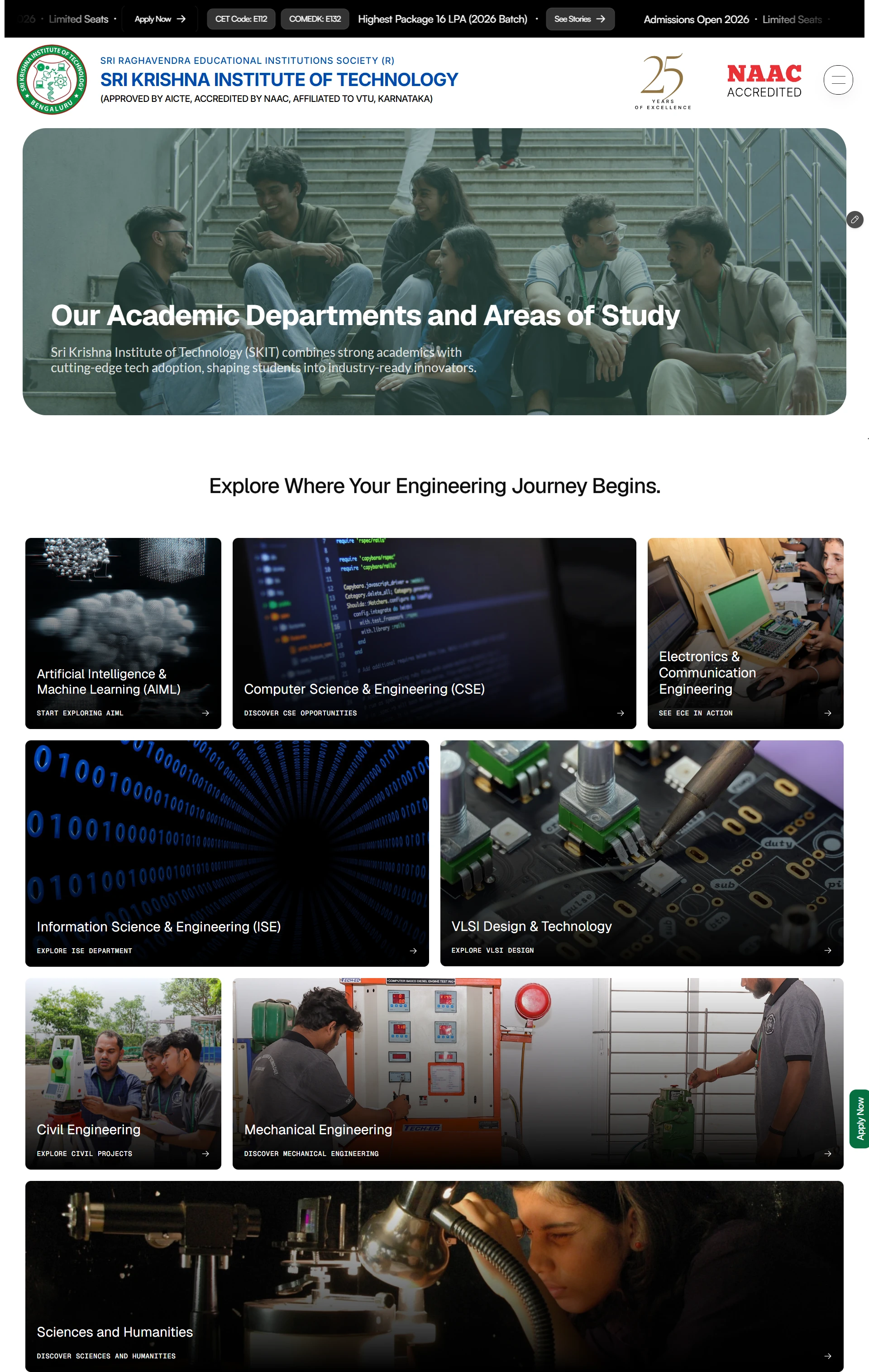Tap the CET Code E112 chip
The image size is (869, 1372).
(x=241, y=19)
